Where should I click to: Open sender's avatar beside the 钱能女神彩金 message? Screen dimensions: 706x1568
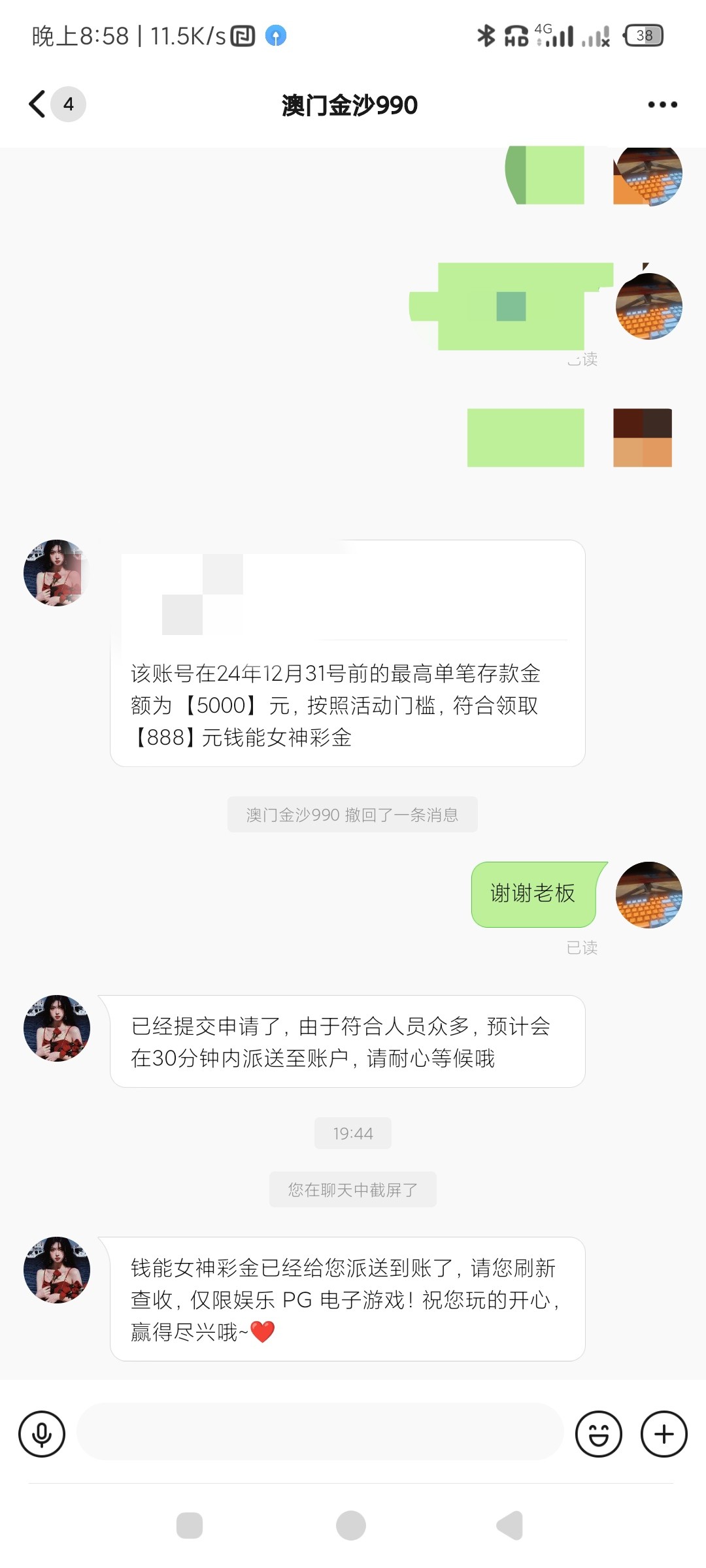[x=57, y=1269]
